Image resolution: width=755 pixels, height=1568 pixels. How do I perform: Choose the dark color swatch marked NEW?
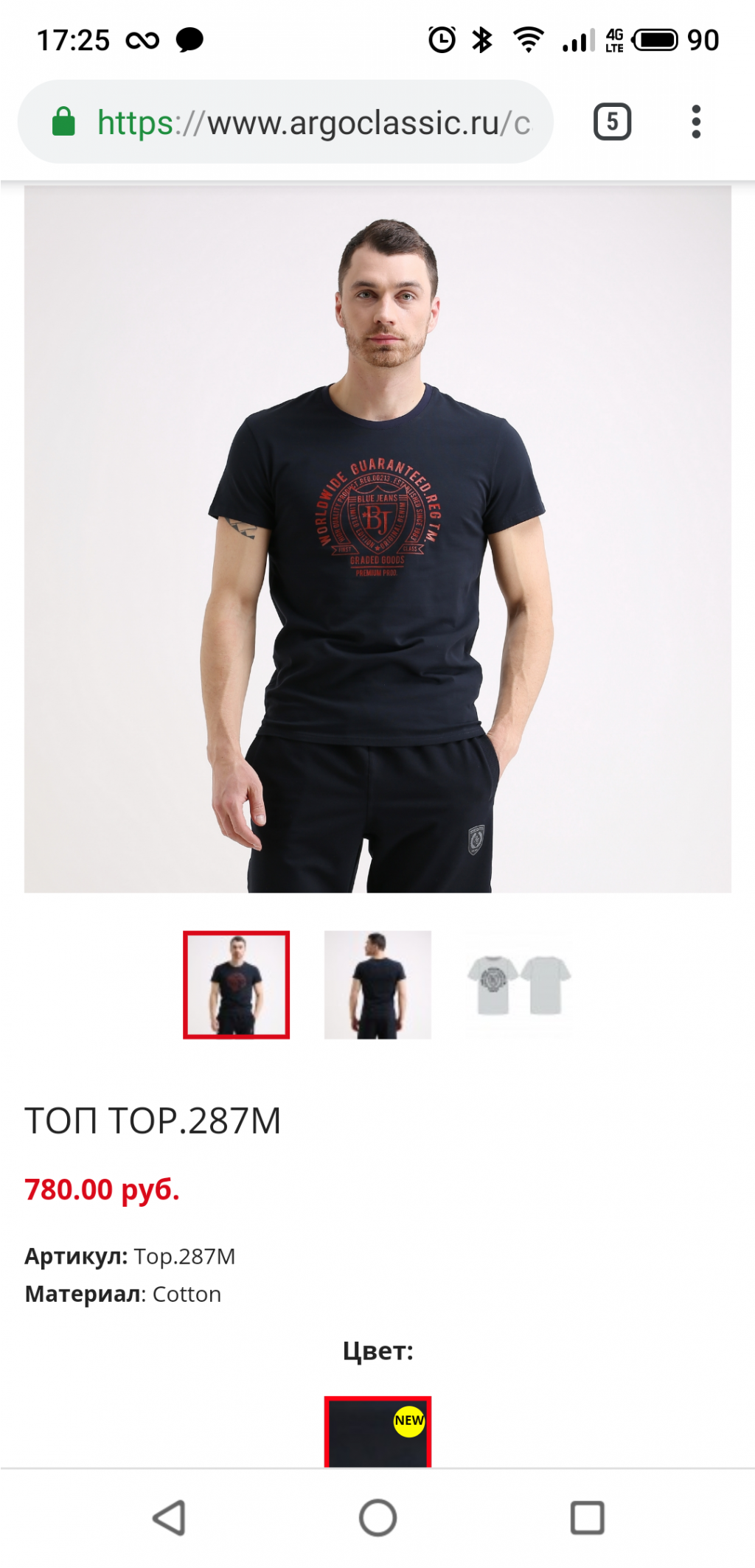pyautogui.click(x=377, y=1432)
